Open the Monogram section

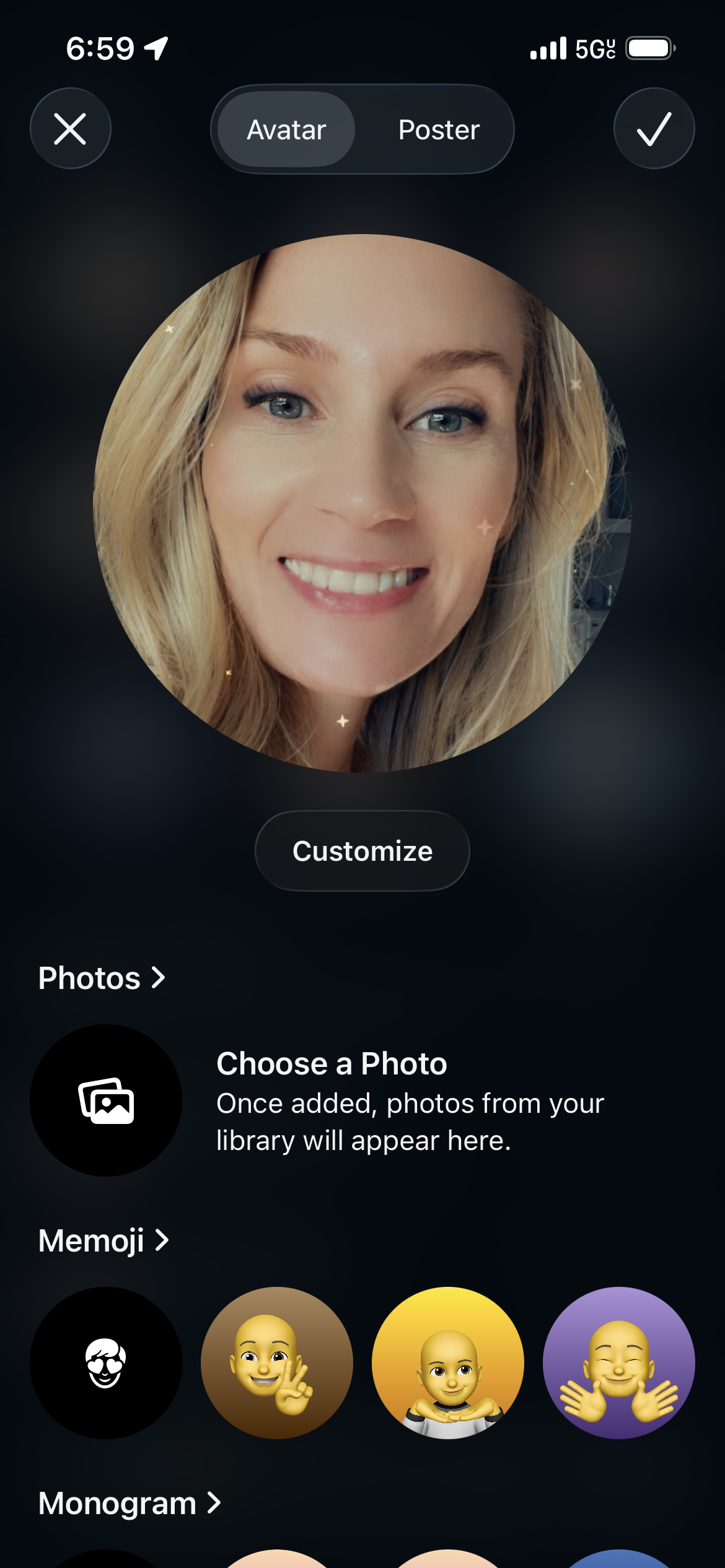pos(130,1503)
